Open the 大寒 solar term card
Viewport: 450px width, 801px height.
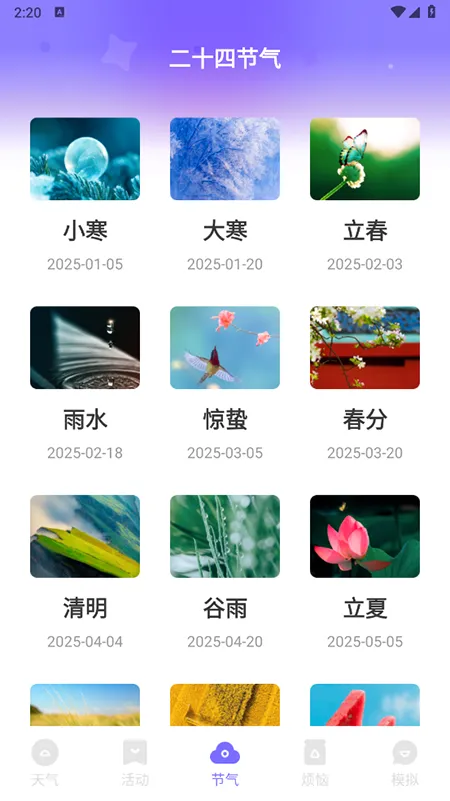(225, 194)
